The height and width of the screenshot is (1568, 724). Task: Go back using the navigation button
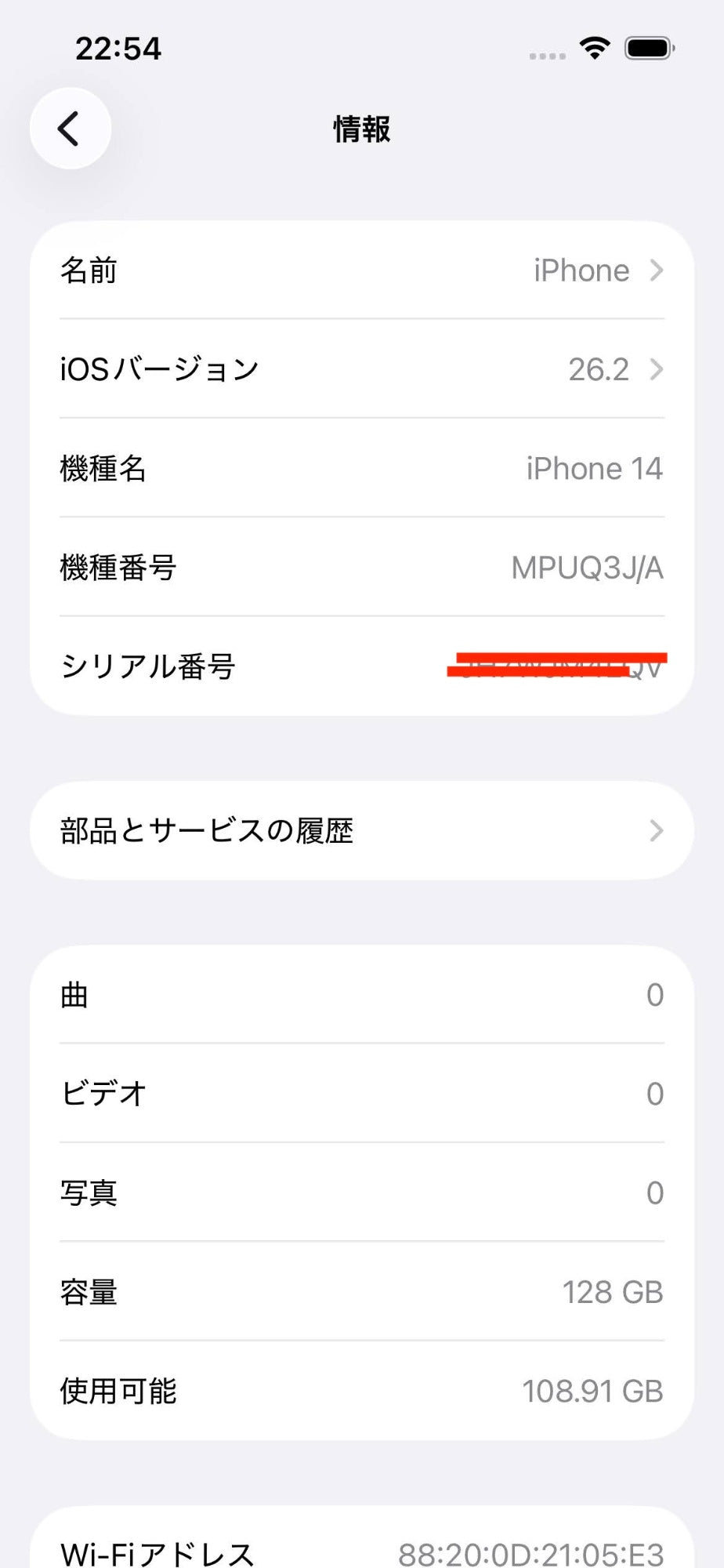point(70,128)
